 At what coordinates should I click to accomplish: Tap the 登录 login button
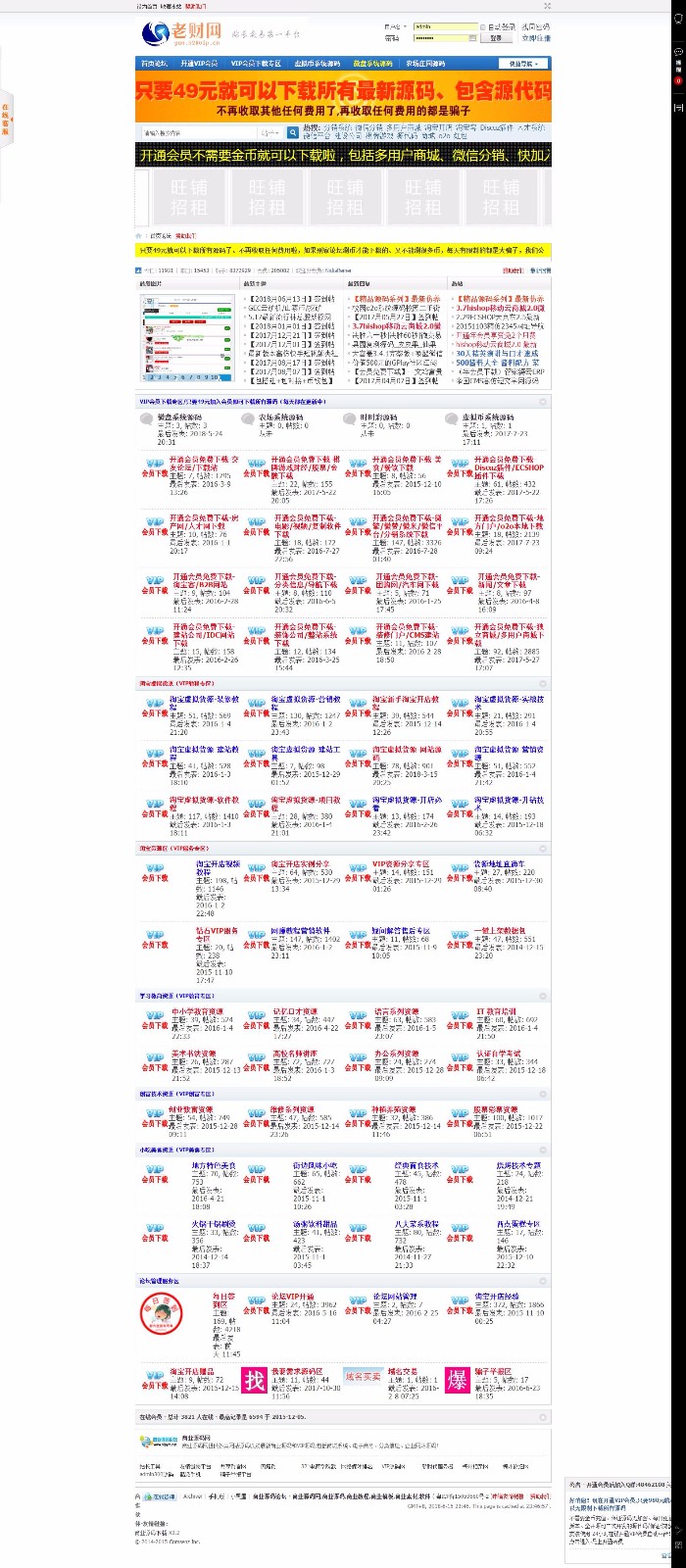click(x=497, y=38)
